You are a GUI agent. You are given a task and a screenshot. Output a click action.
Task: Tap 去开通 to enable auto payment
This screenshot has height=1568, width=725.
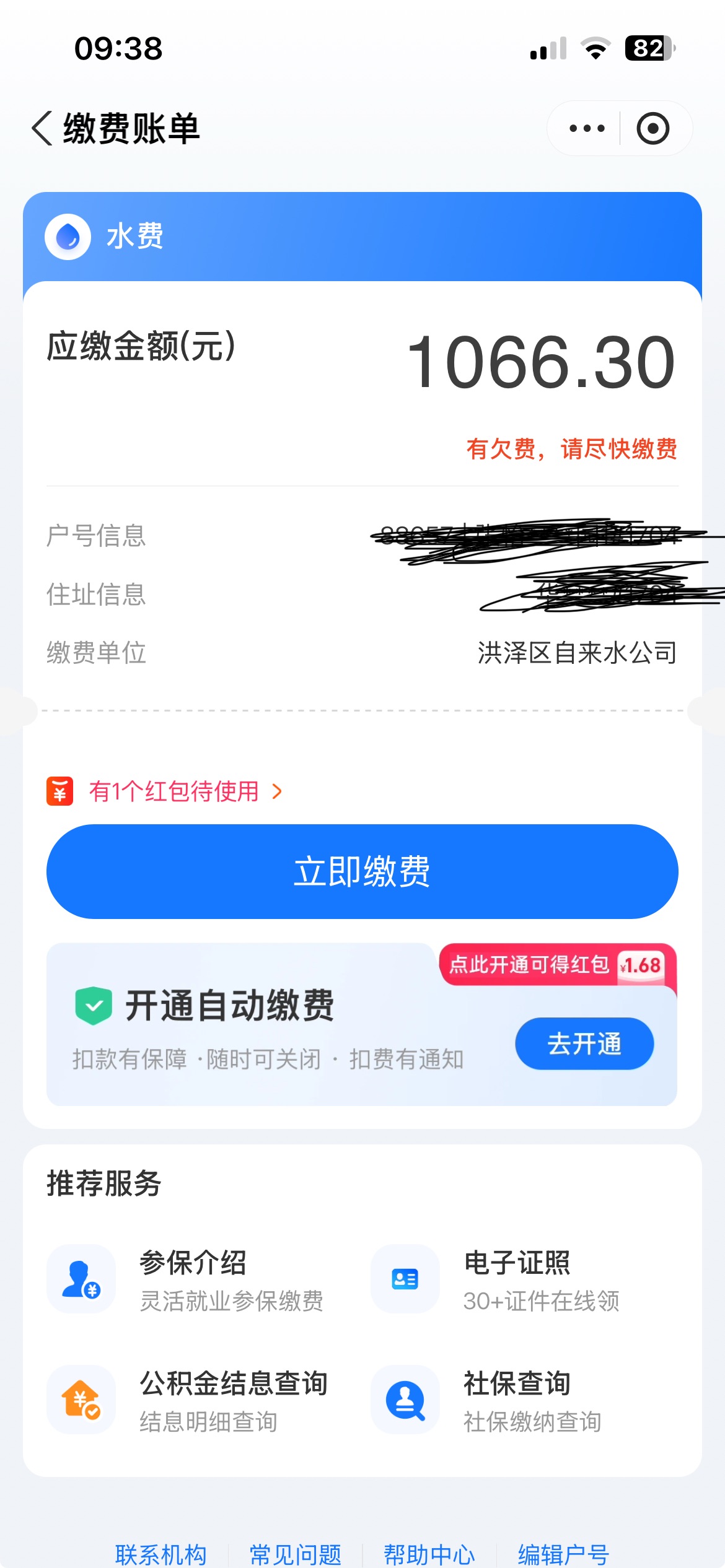tap(584, 1044)
